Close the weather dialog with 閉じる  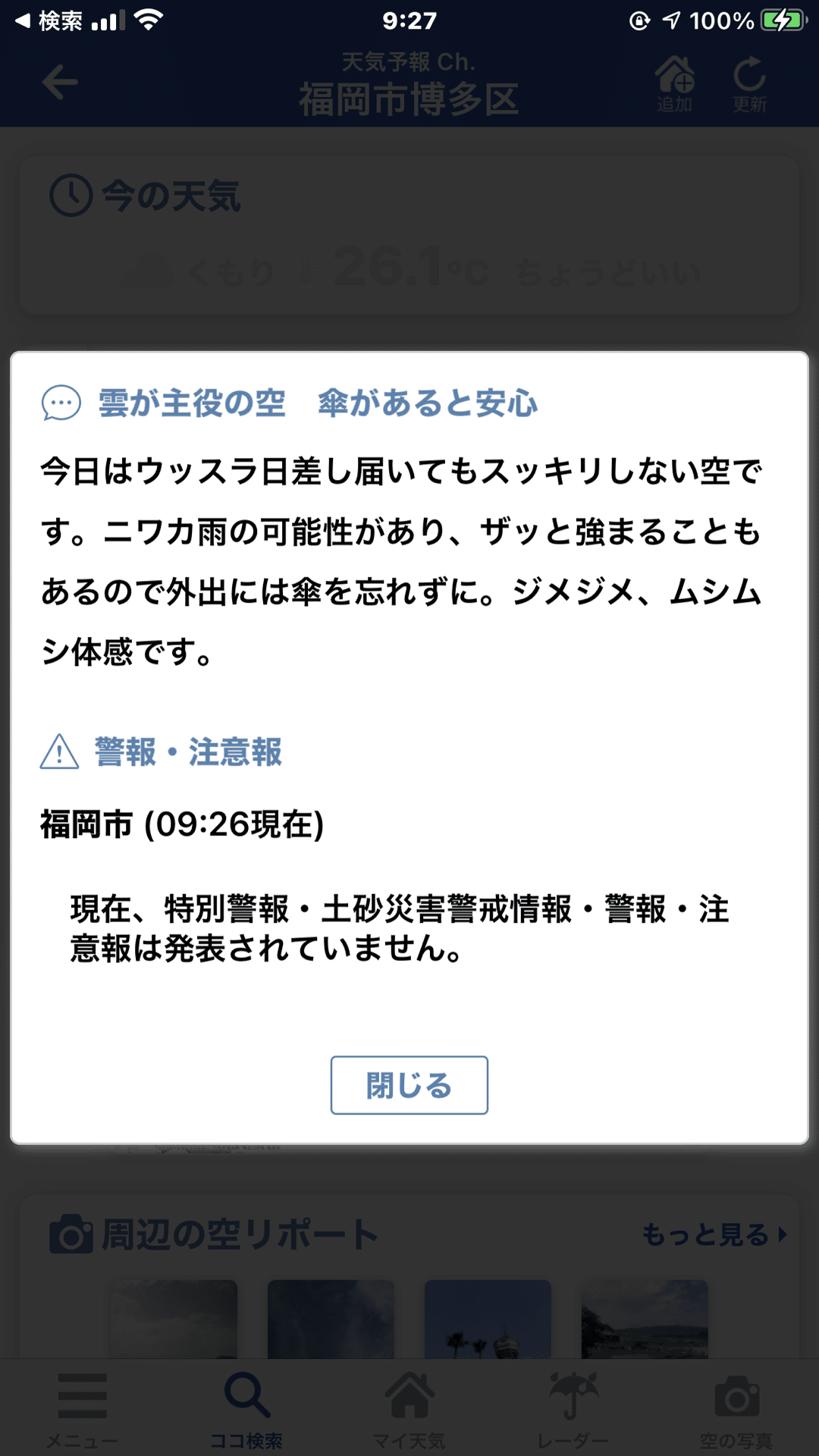[409, 1085]
